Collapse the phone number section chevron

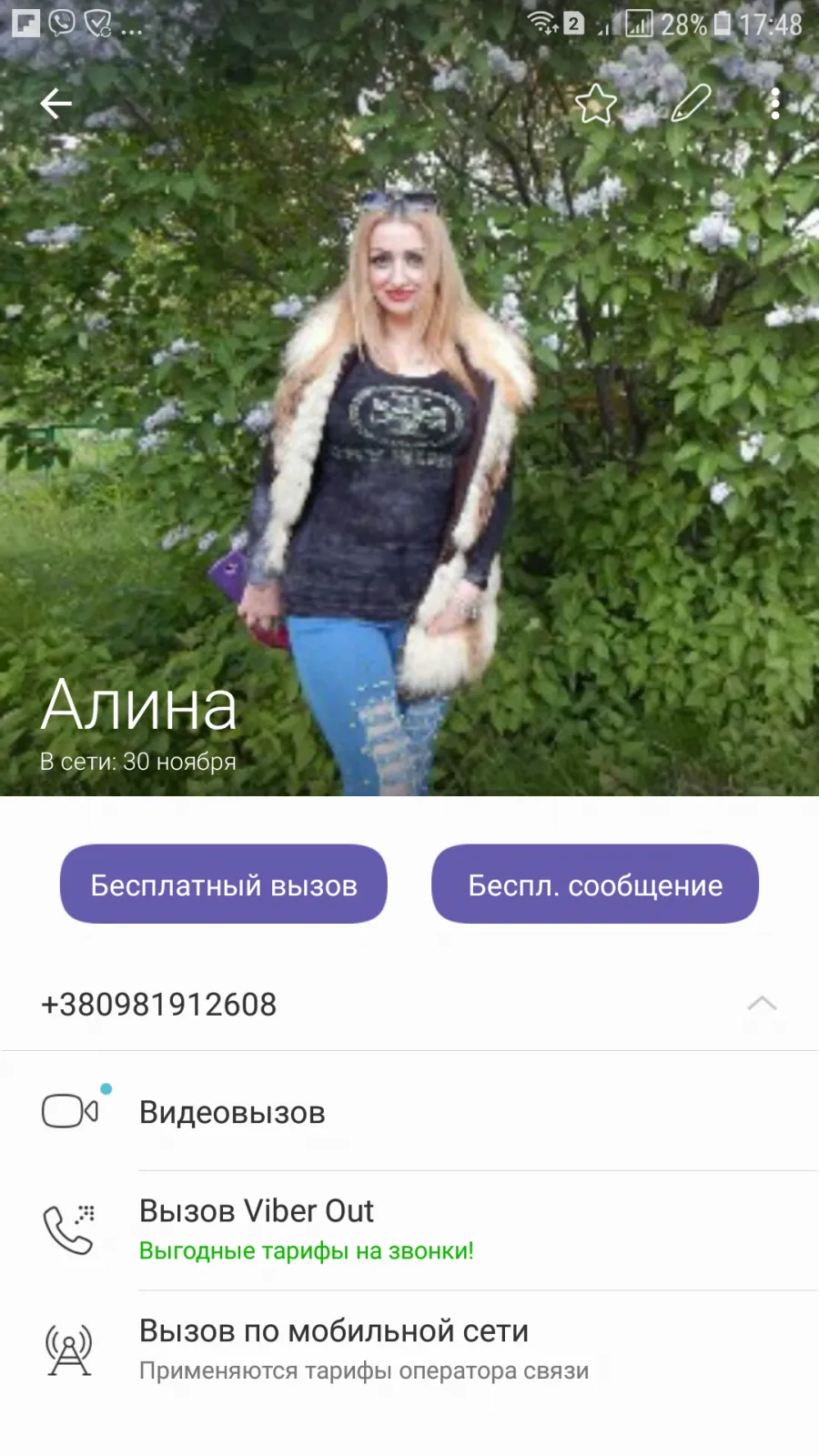click(762, 1004)
